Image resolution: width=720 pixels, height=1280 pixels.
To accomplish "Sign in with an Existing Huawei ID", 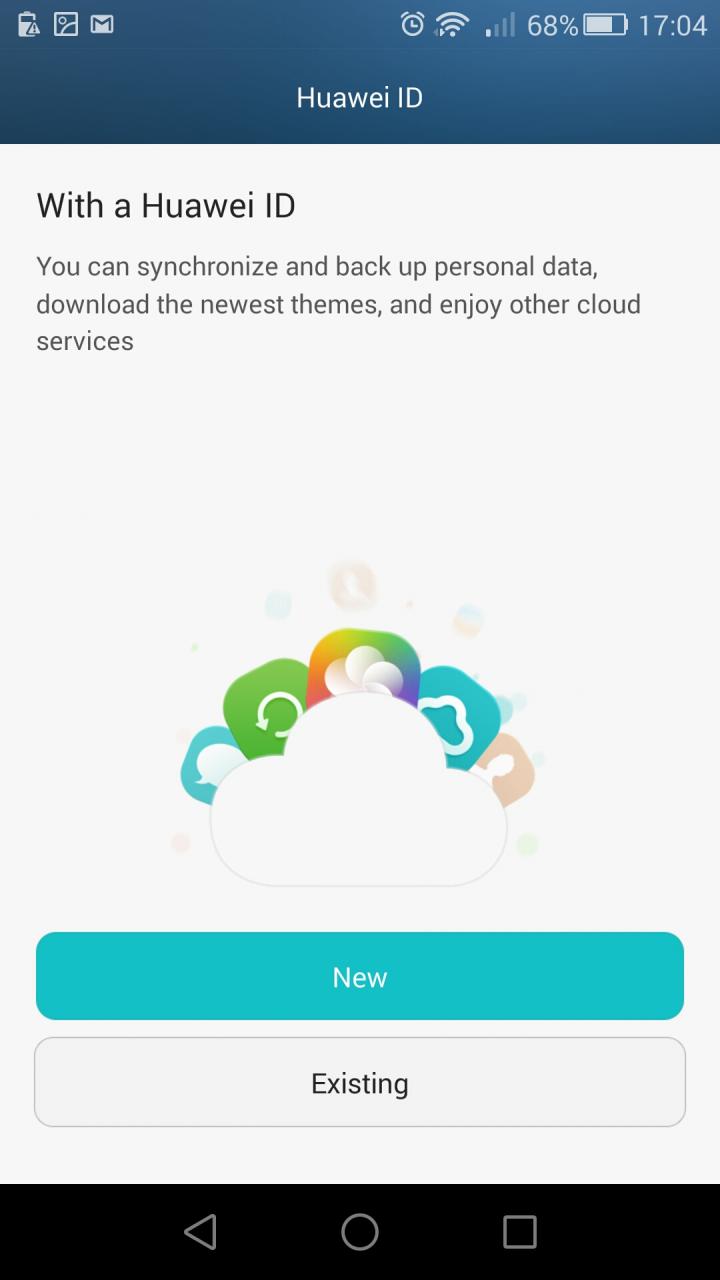I will point(360,1082).
